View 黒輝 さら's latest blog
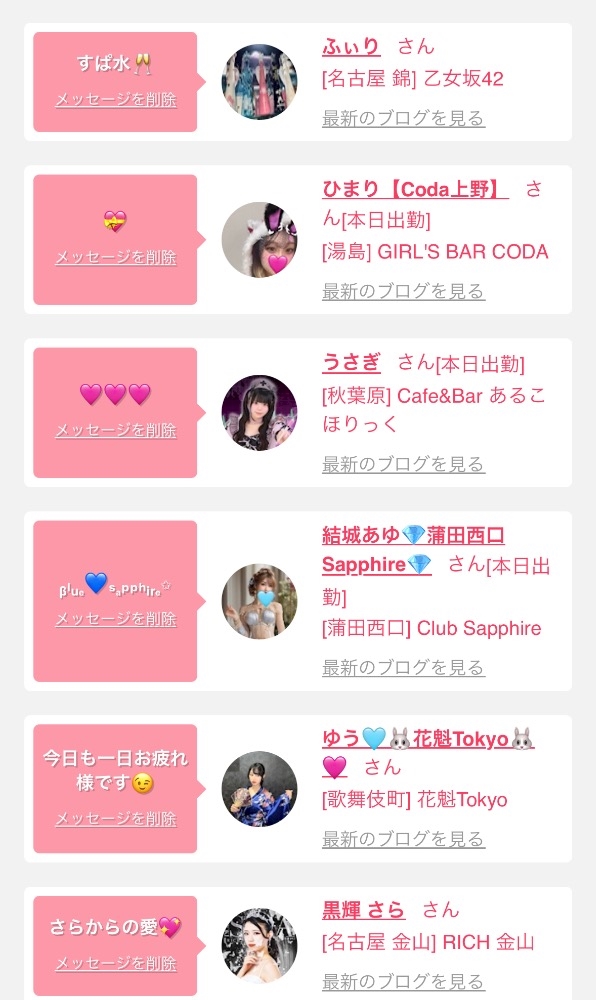This screenshot has height=1000, width=596. (x=403, y=981)
